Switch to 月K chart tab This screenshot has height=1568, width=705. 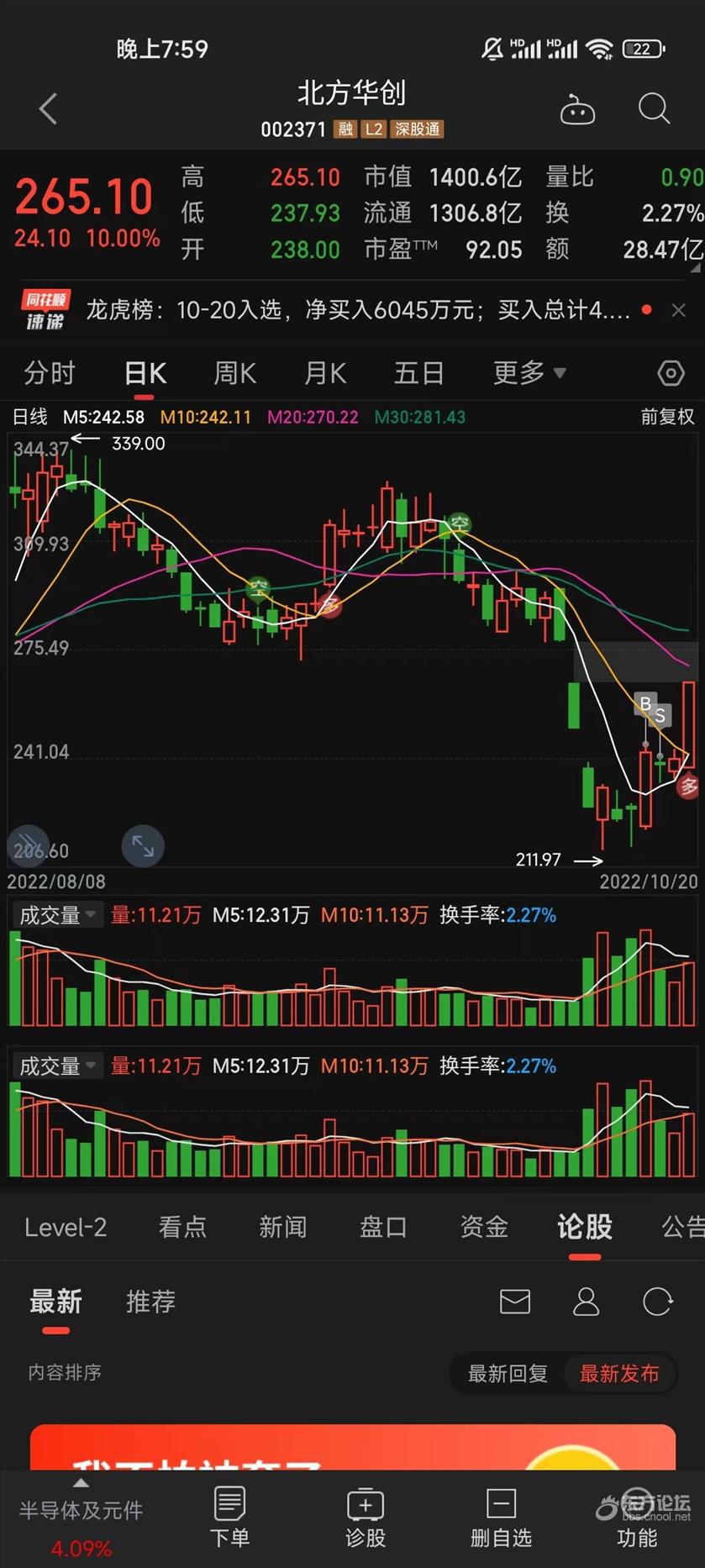pyautogui.click(x=325, y=372)
